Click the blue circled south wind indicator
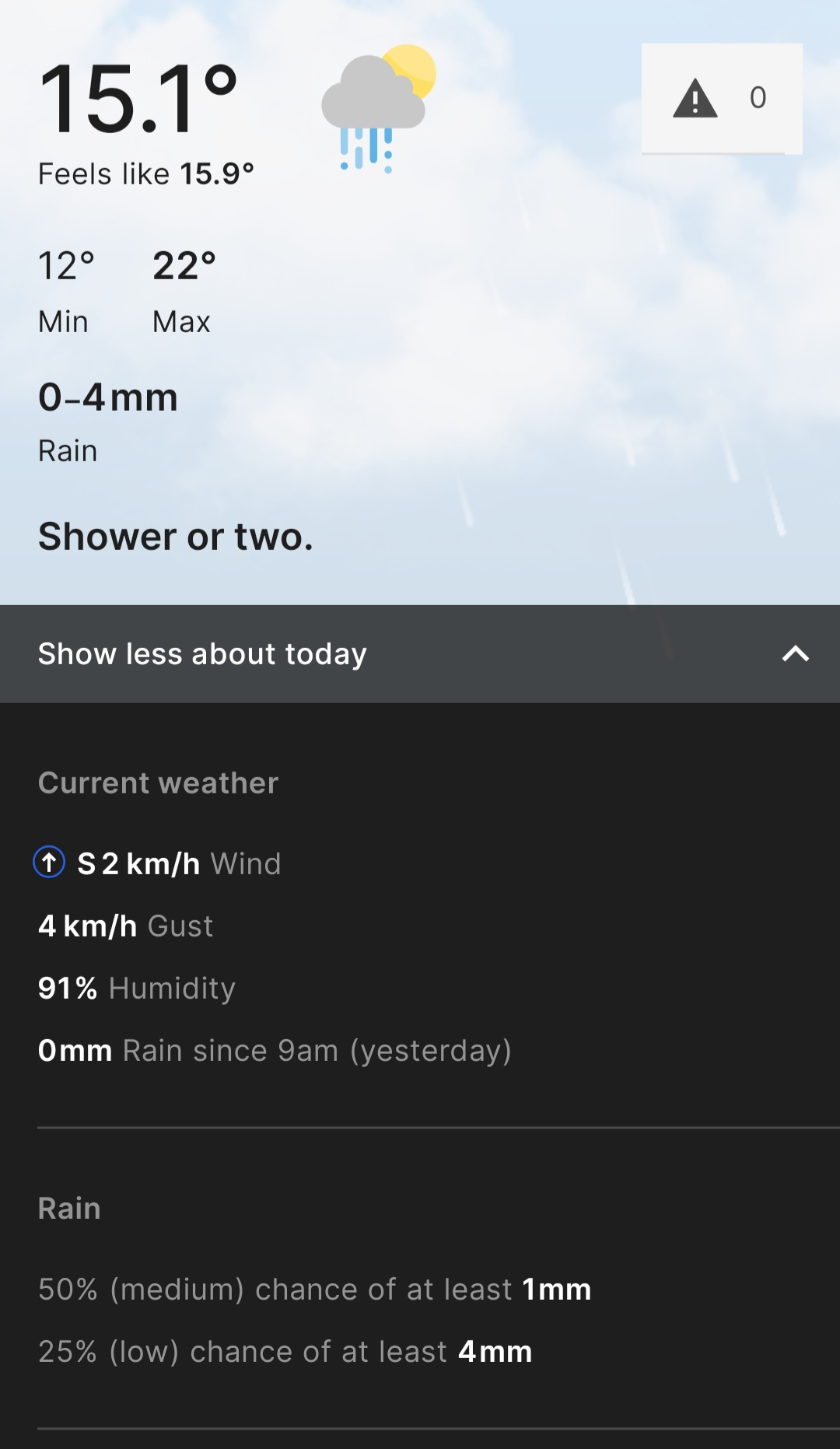Viewport: 840px width, 1449px height. pyautogui.click(x=49, y=863)
